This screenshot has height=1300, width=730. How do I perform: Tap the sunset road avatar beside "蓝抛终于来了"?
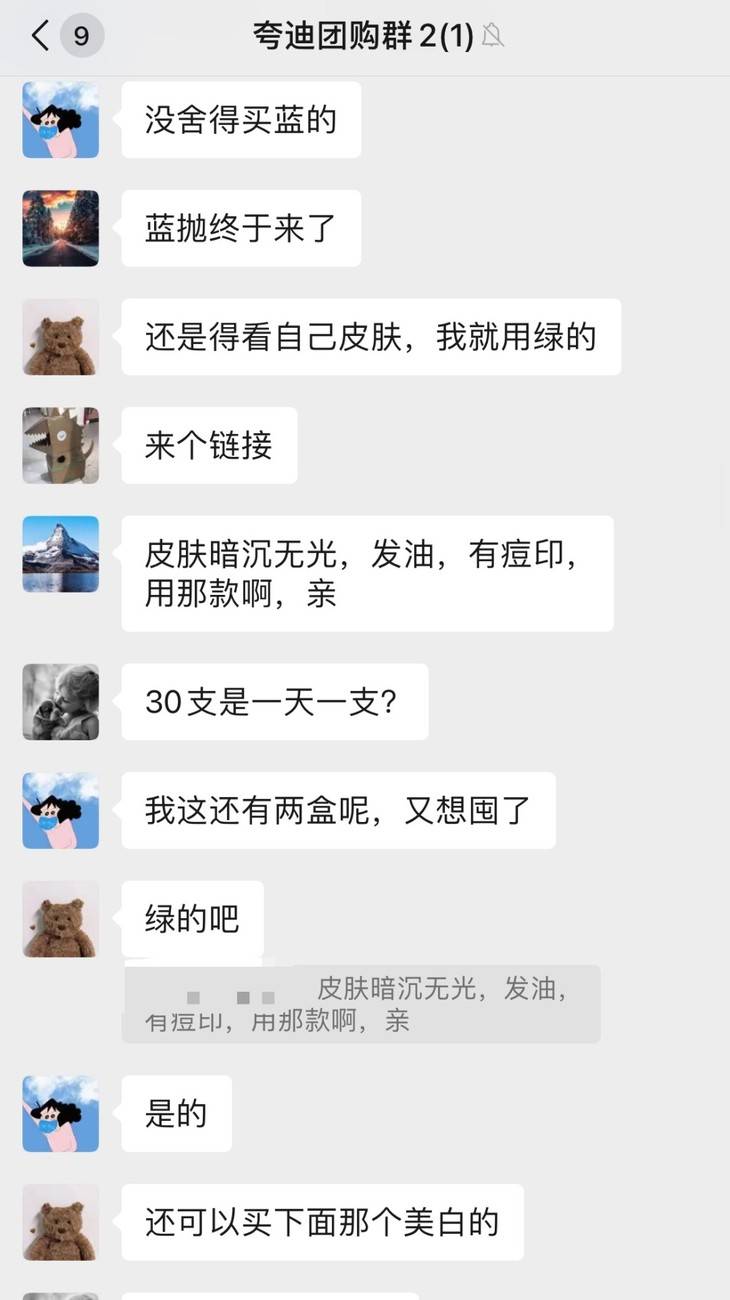(x=61, y=228)
